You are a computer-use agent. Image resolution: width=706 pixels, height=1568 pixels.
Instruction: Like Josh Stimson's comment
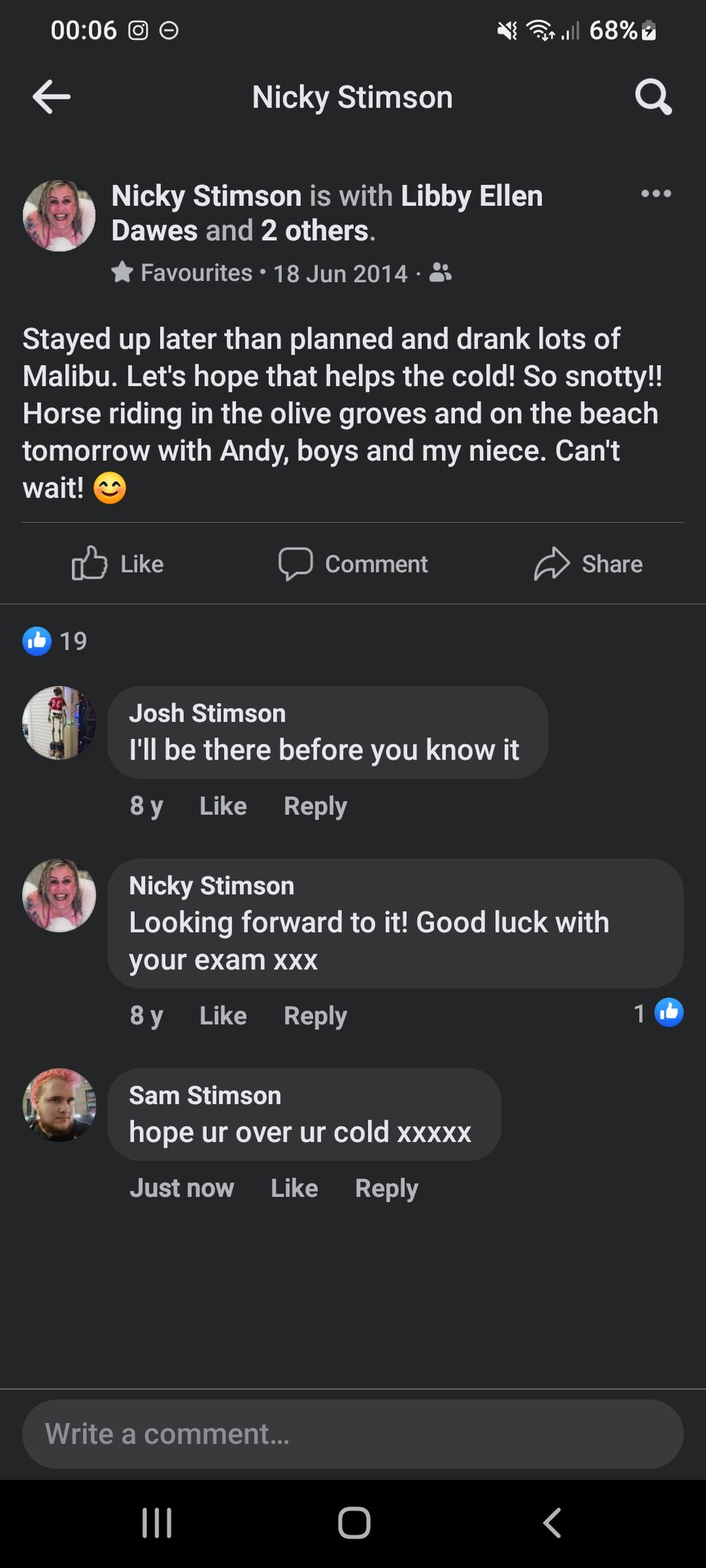[223, 806]
